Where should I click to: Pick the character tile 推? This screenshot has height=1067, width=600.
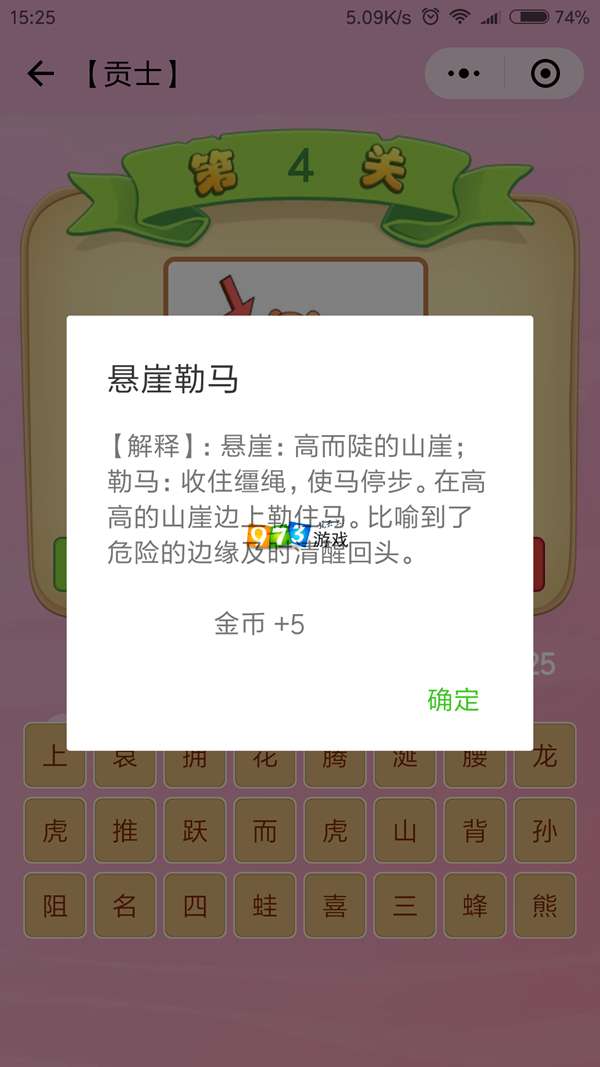click(125, 831)
